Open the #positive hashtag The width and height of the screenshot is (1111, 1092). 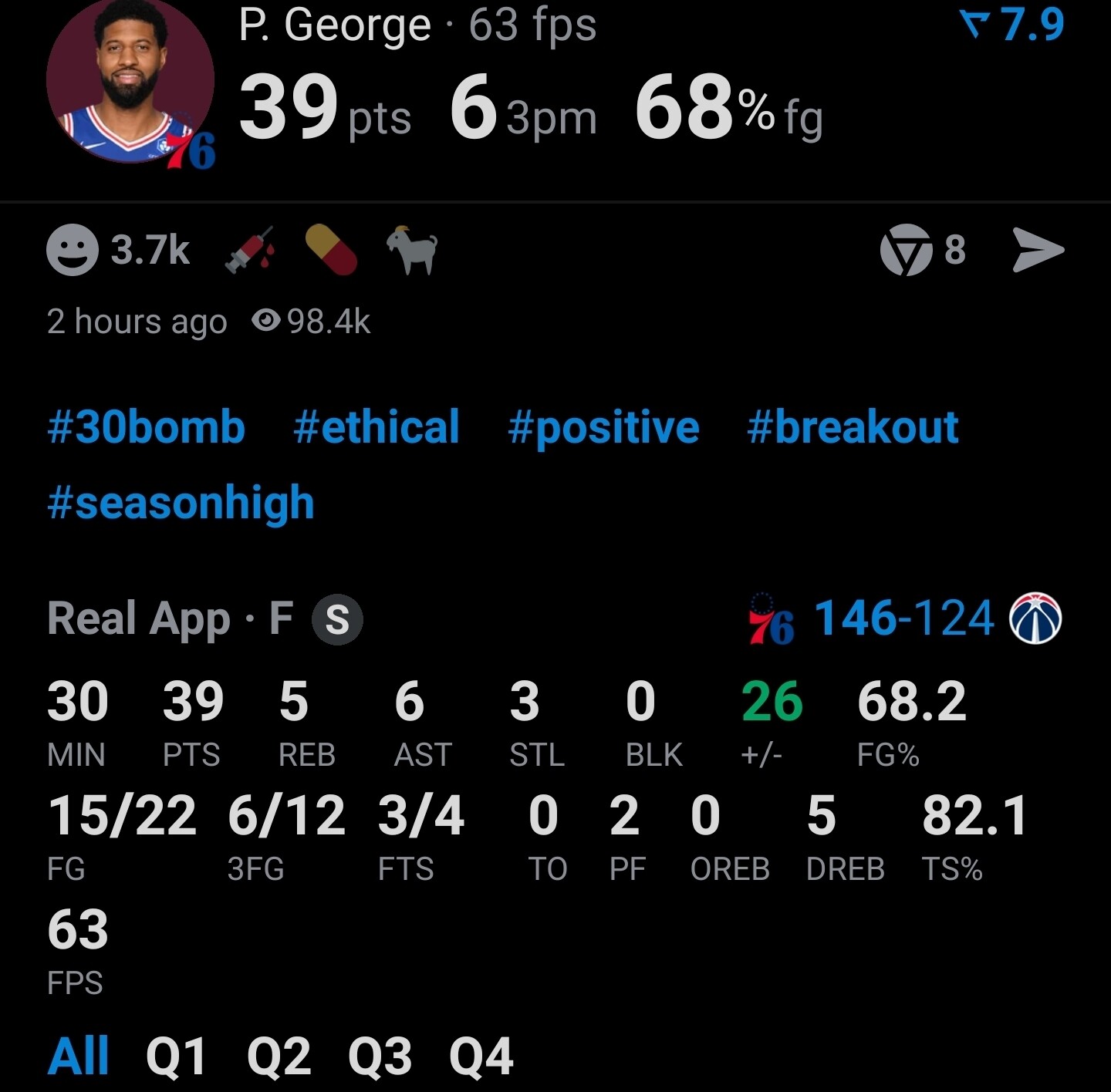603,427
